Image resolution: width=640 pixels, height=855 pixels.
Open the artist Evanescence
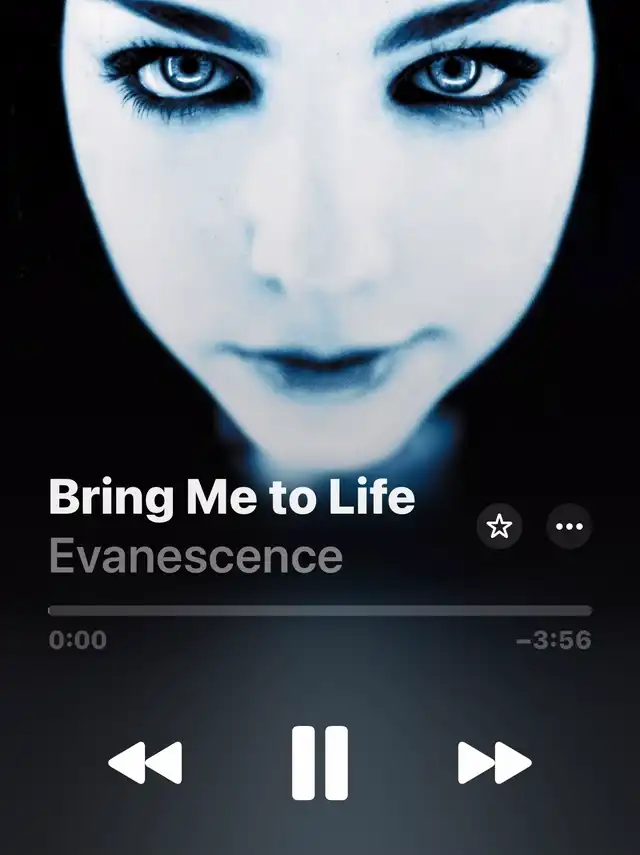coord(195,556)
